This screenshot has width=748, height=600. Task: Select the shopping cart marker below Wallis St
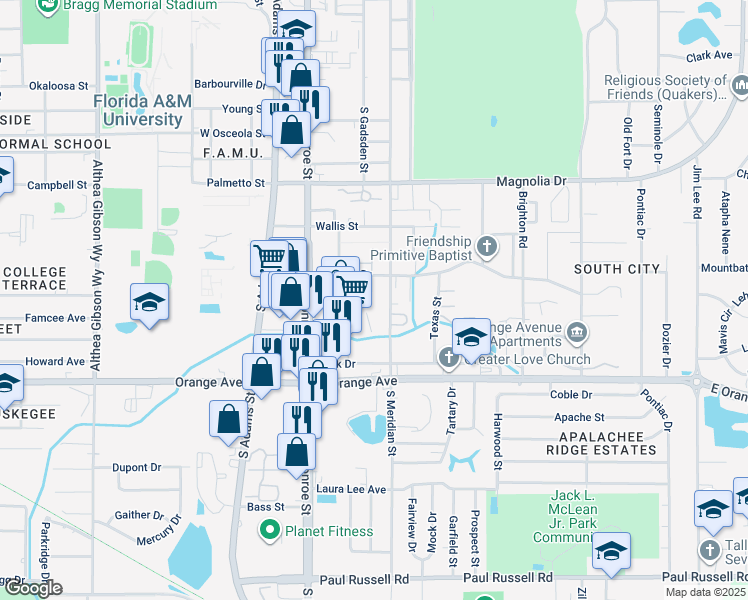[269, 258]
